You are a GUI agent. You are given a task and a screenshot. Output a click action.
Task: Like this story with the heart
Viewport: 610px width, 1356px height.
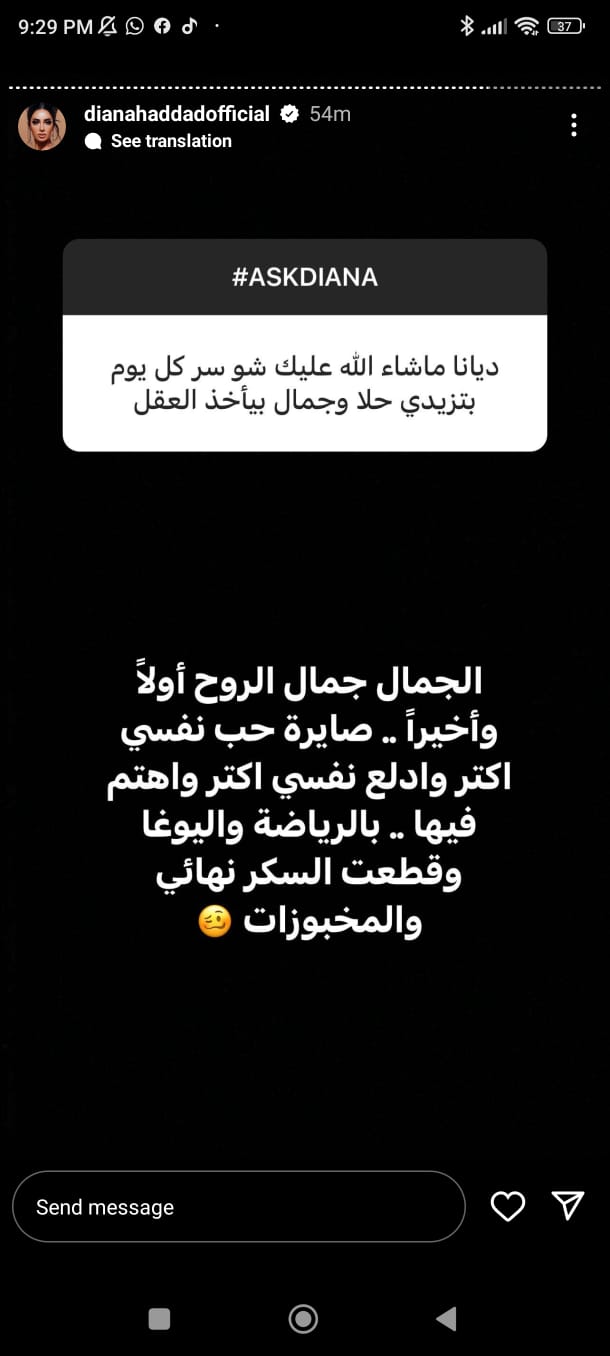tap(508, 1207)
